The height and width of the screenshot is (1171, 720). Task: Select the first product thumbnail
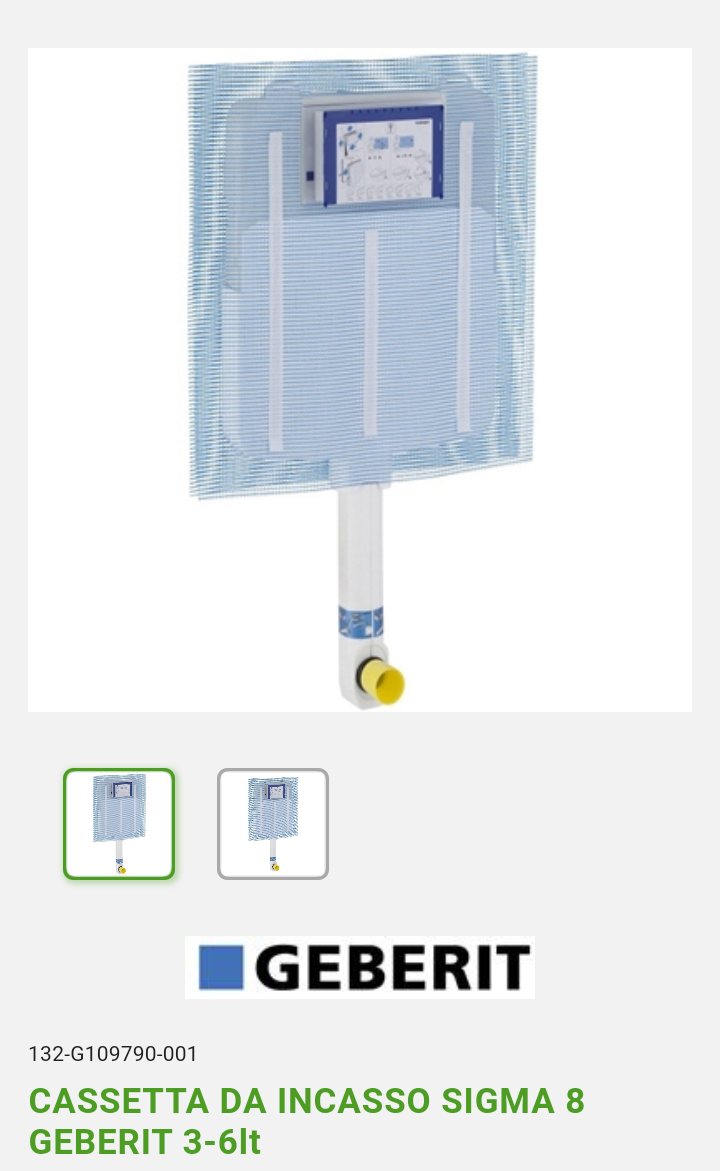119,824
